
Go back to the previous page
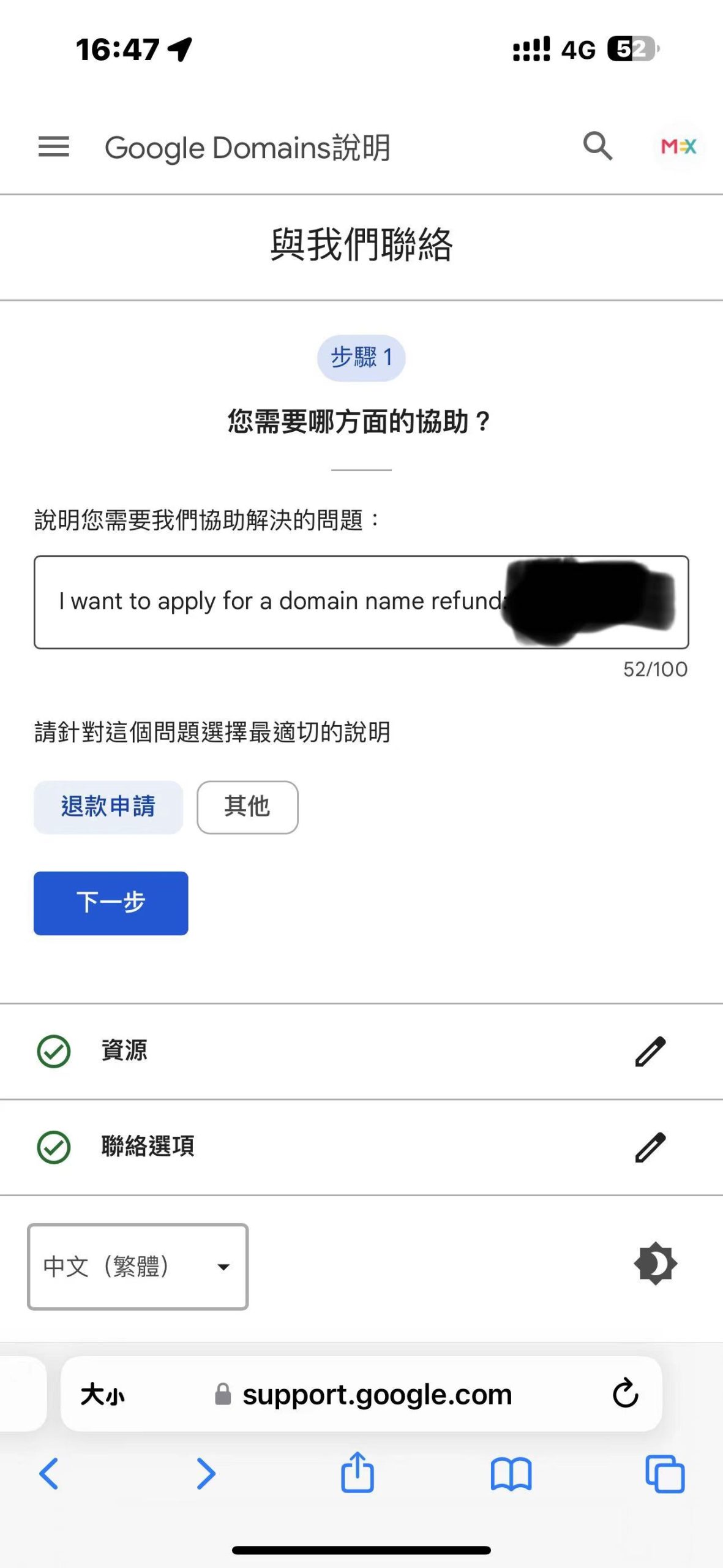click(x=49, y=1473)
